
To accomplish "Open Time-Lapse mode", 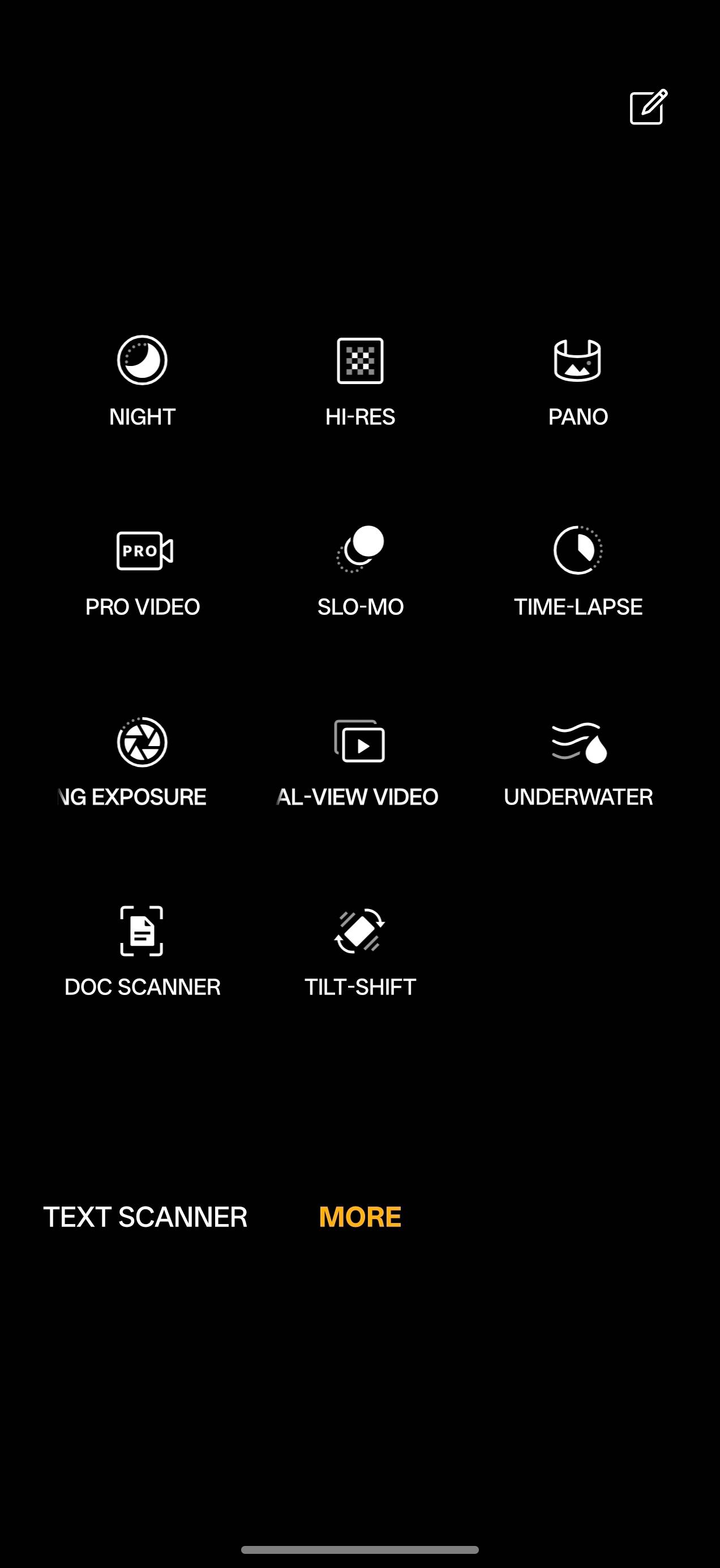I will (578, 551).
